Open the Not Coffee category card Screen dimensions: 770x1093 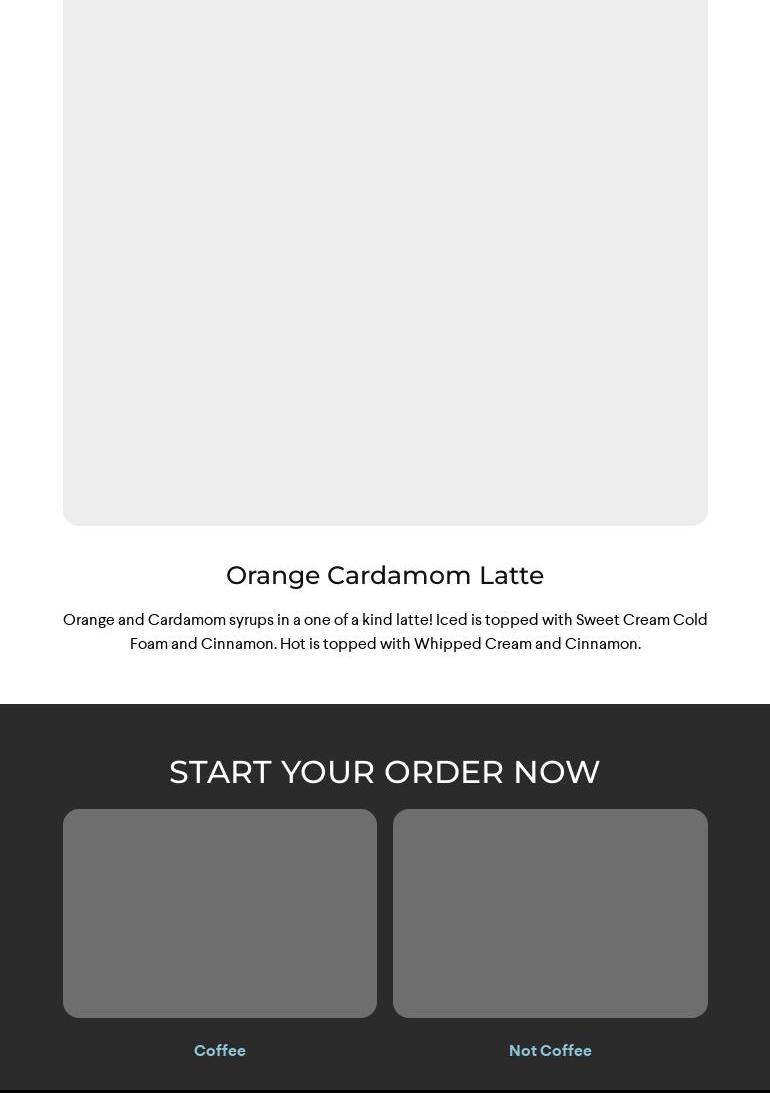(550, 912)
